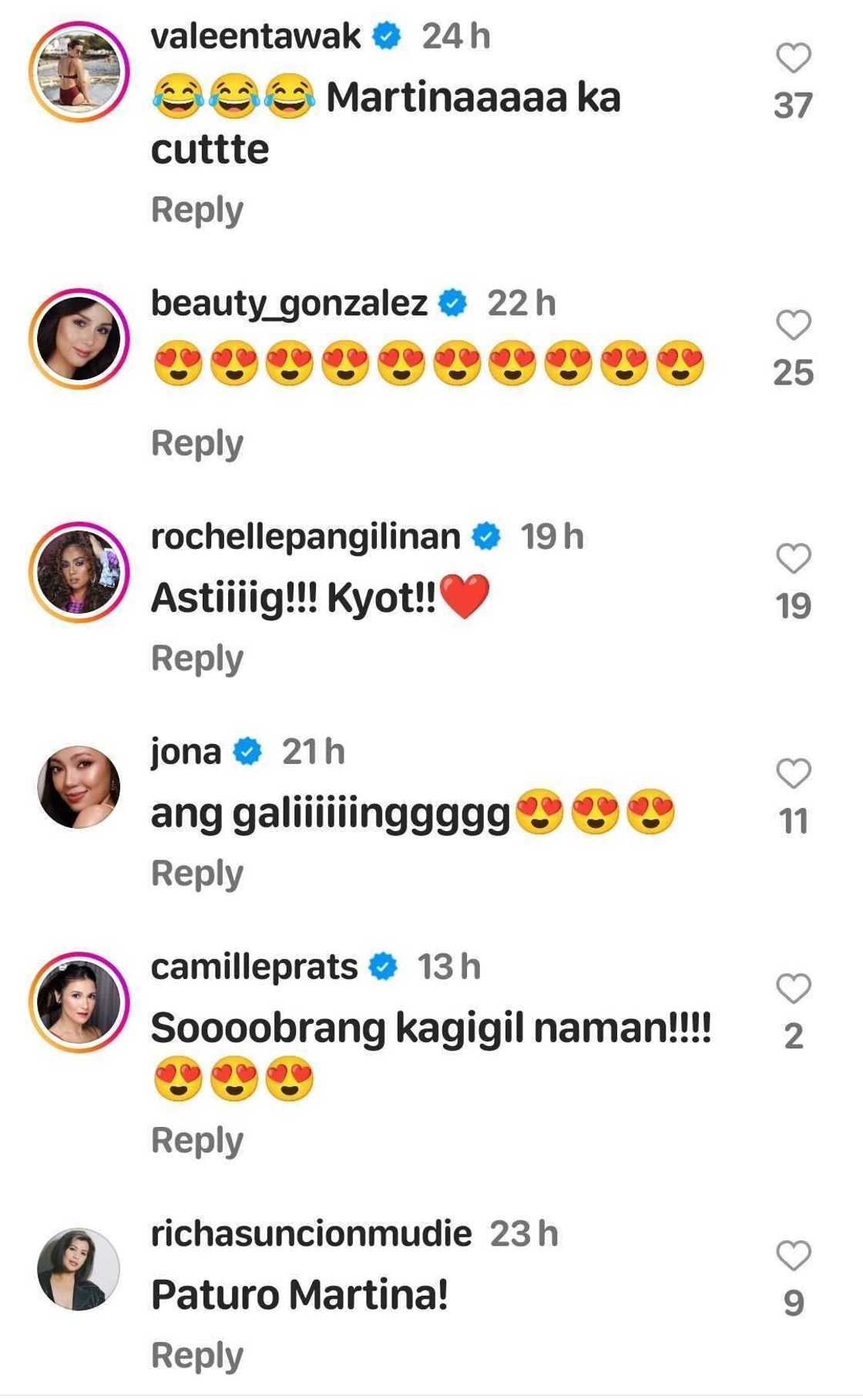The image size is (863, 1400).
Task: Tap the heart on jona's comment
Action: pos(793,774)
